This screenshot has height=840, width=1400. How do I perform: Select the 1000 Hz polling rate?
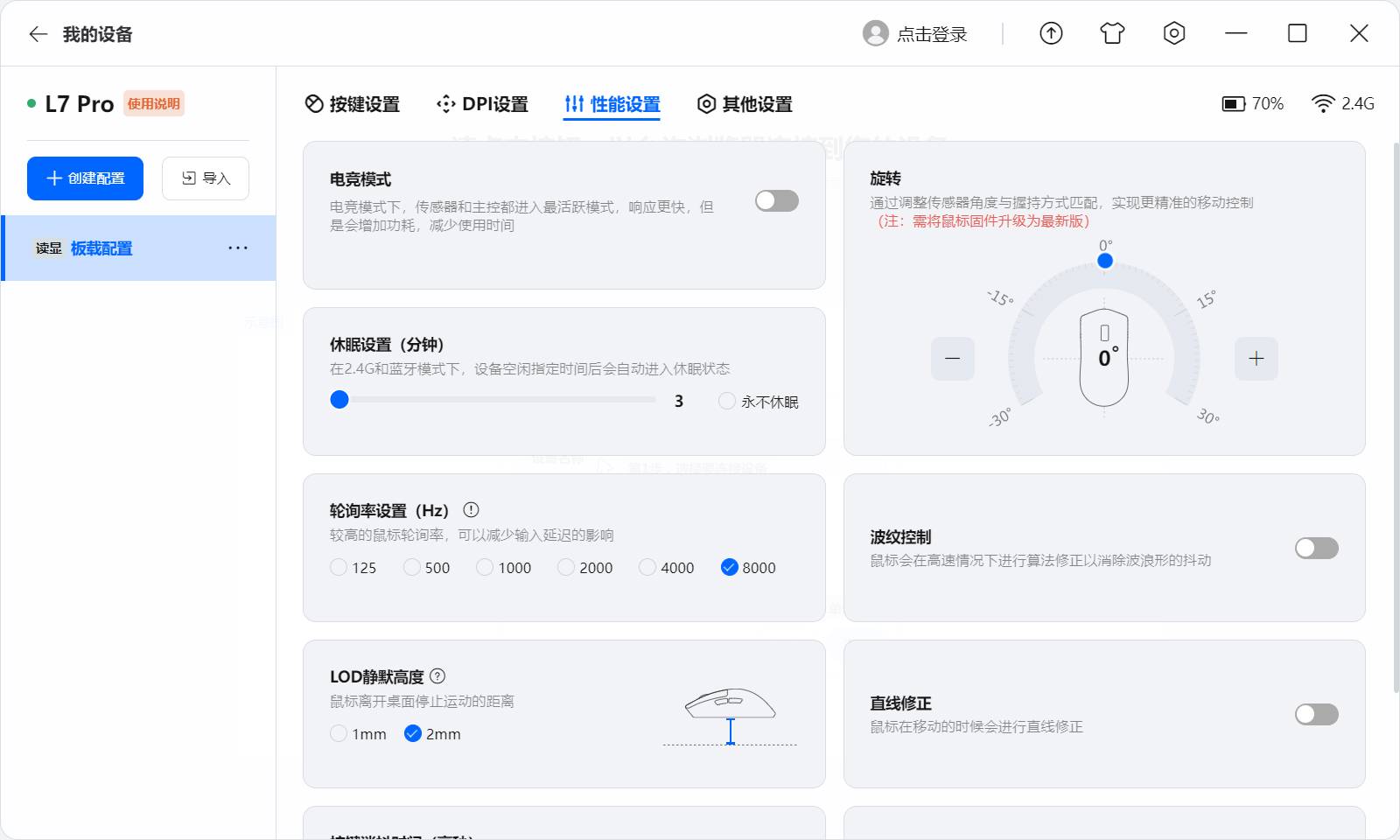click(485, 568)
